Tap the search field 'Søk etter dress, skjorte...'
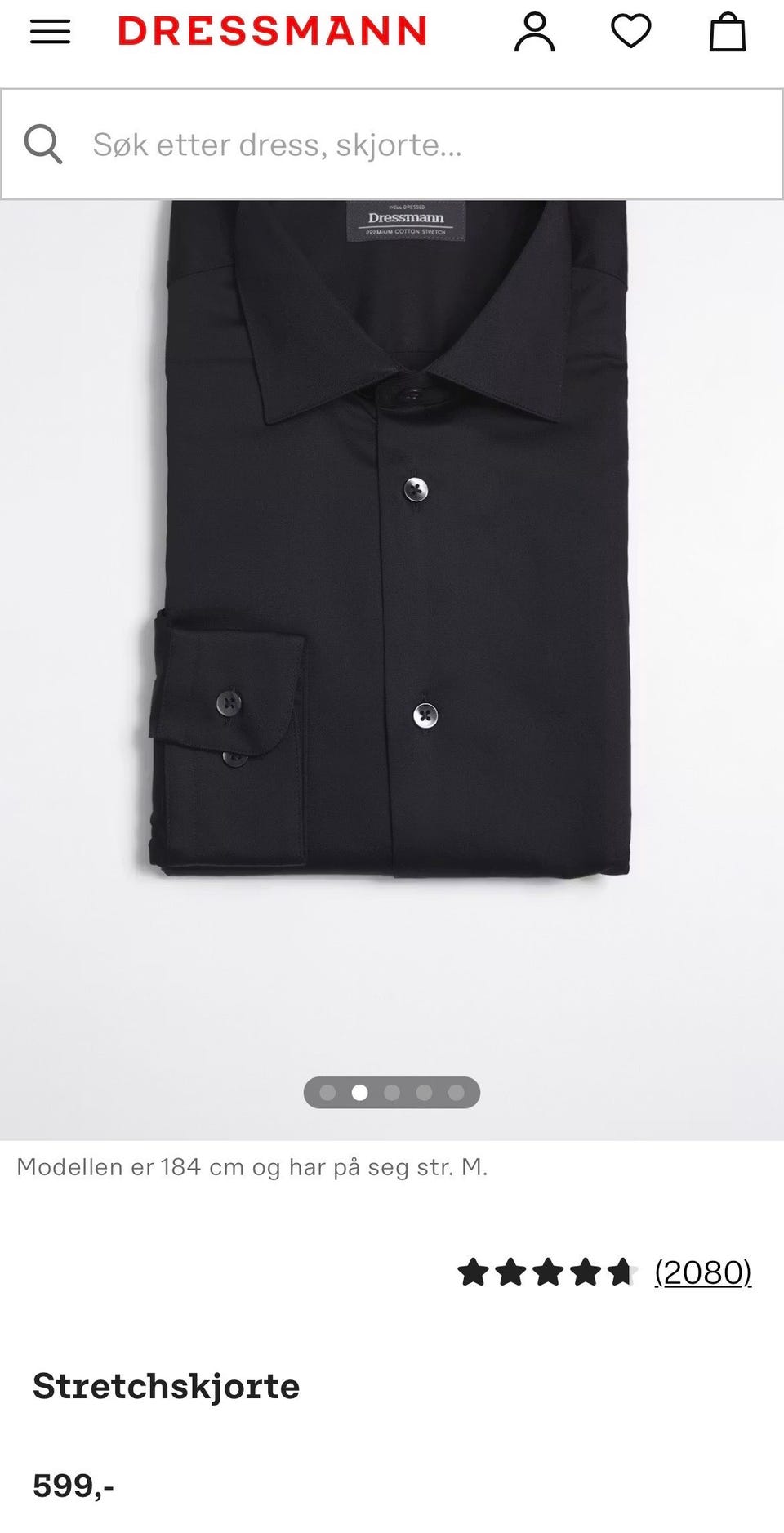784x1533 pixels. pyautogui.click(x=392, y=145)
